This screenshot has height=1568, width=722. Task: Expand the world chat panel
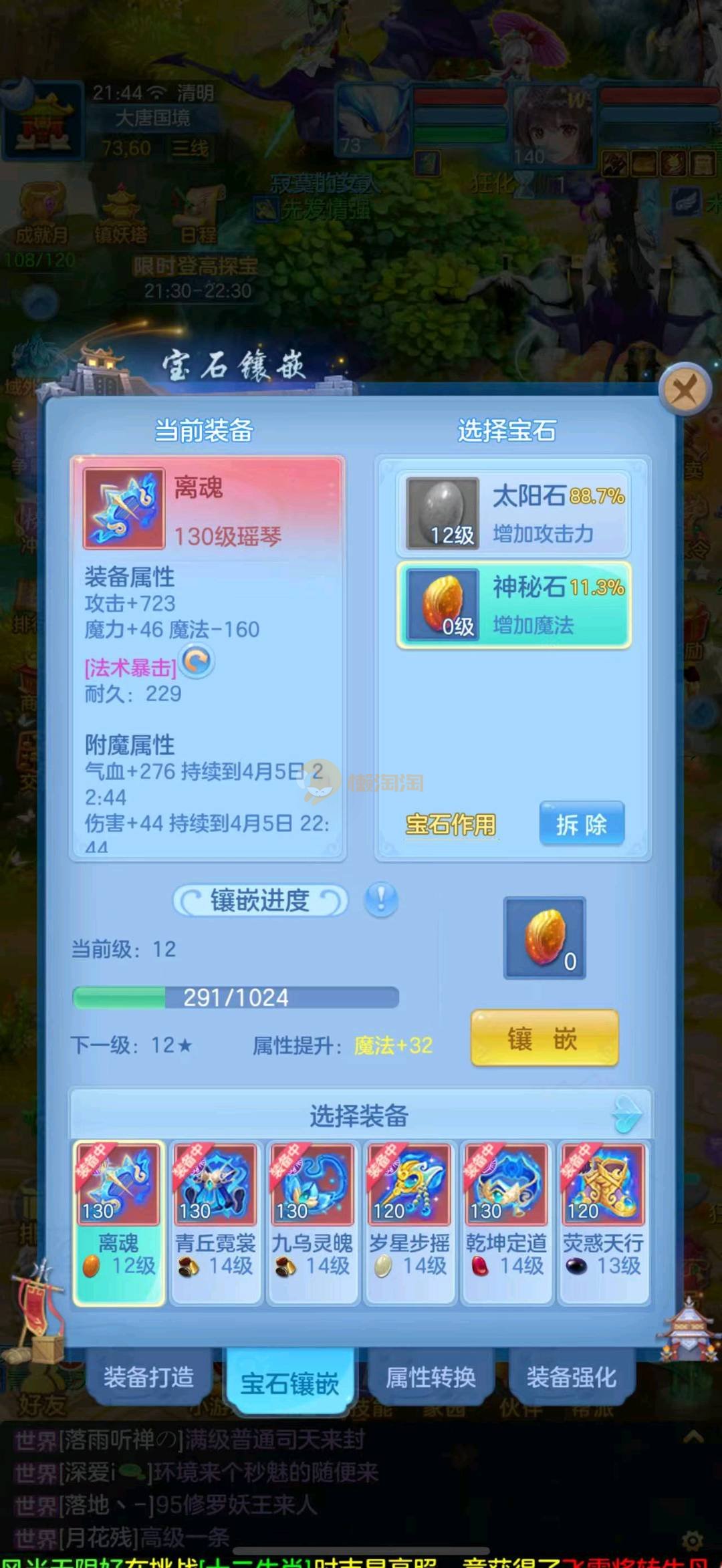(693, 1436)
